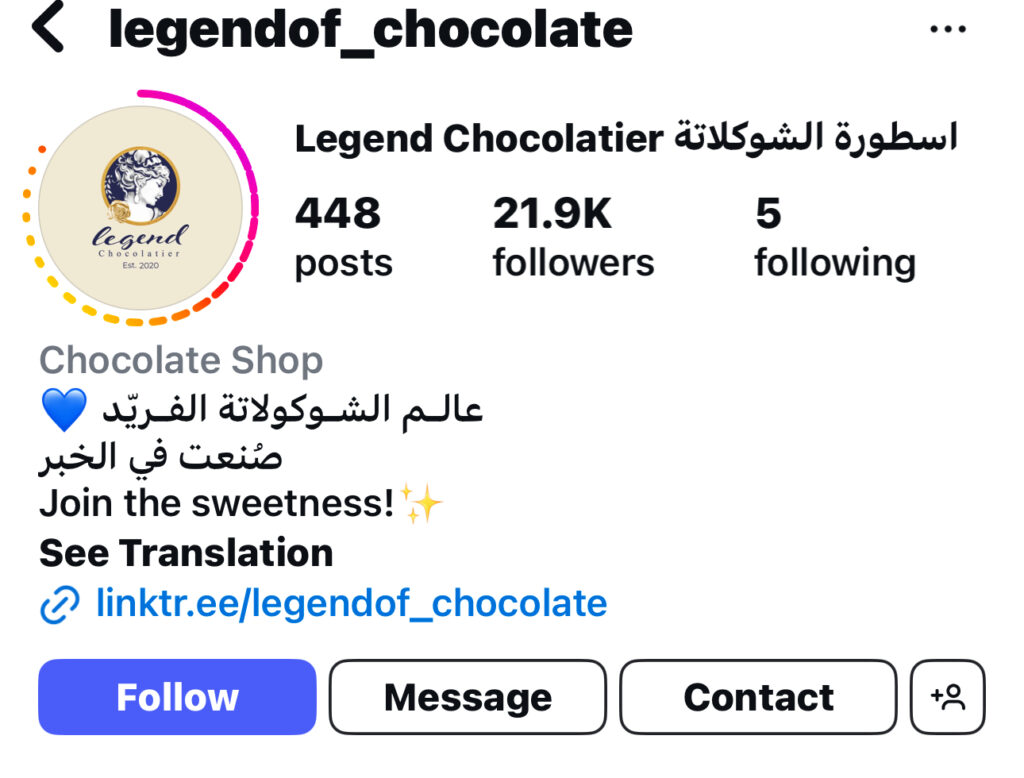Open the 5 following list
The image size is (1024, 778).
click(x=834, y=238)
